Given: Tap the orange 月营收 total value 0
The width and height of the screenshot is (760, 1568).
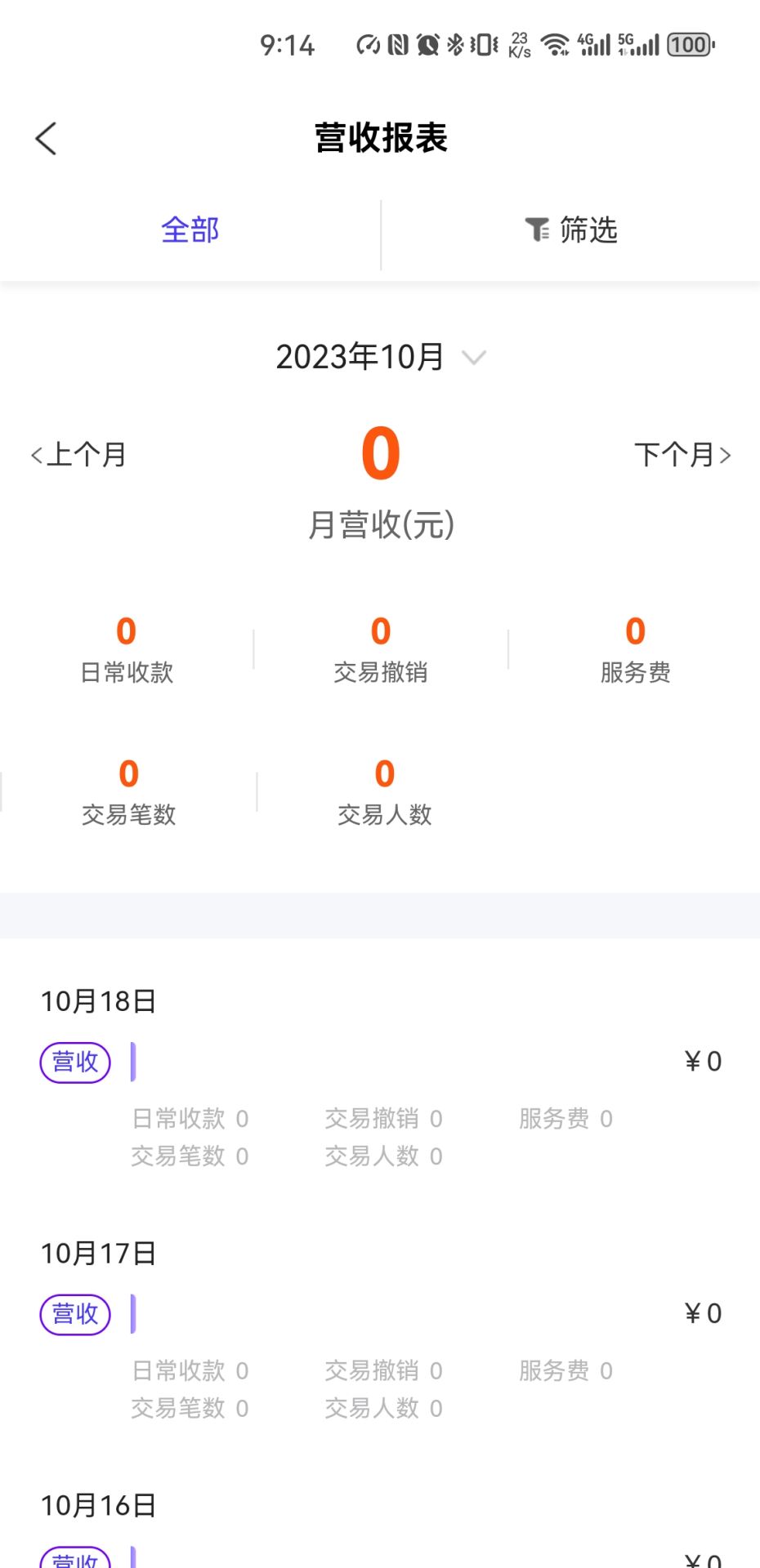Looking at the screenshot, I should coord(380,454).
